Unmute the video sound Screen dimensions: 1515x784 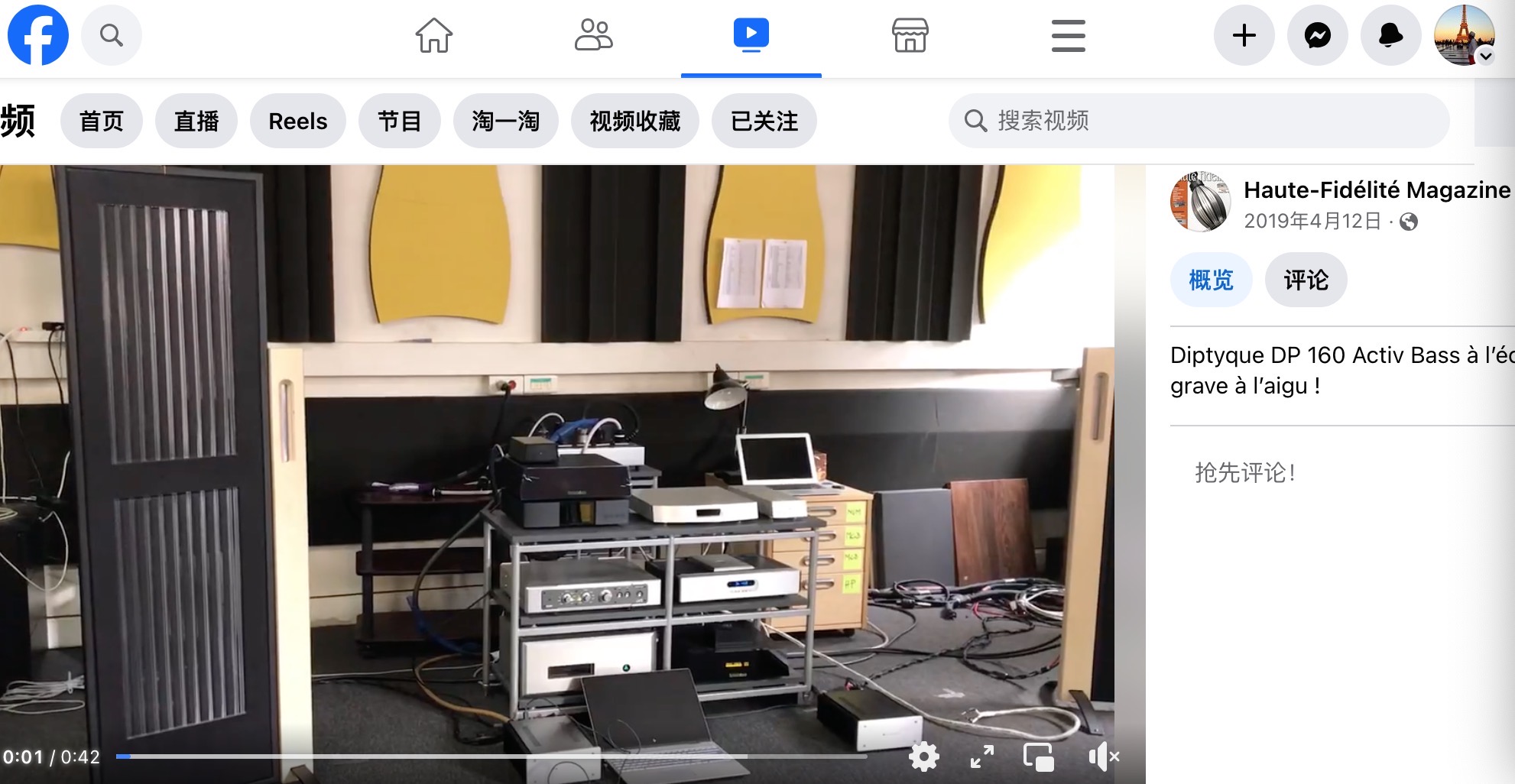click(1103, 756)
